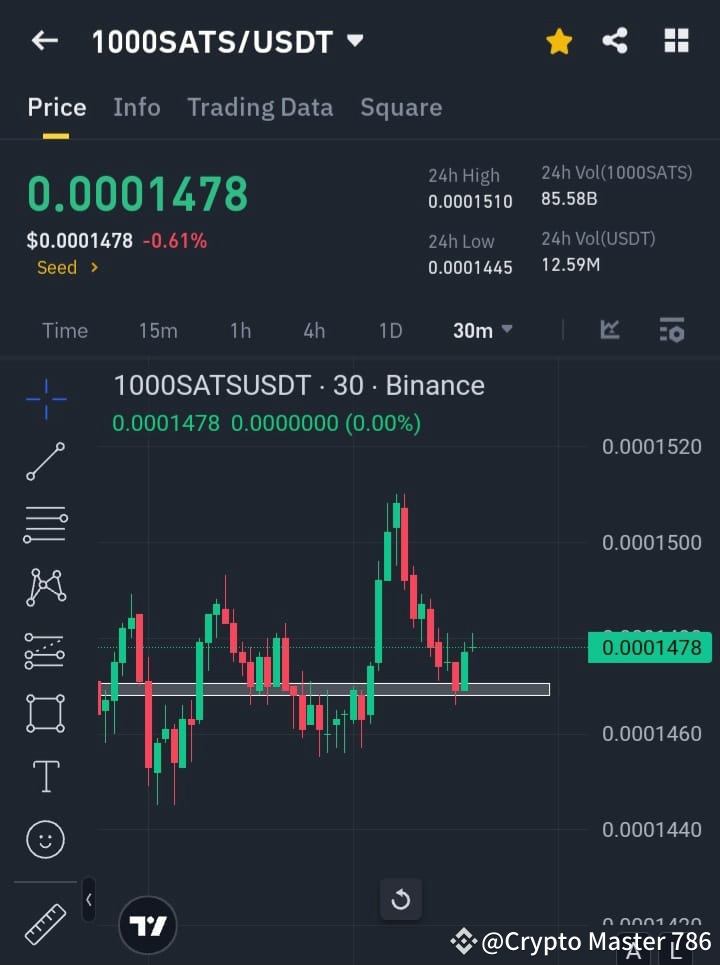Select the crosshair tool
Screen dimensions: 720x965
coord(45,399)
